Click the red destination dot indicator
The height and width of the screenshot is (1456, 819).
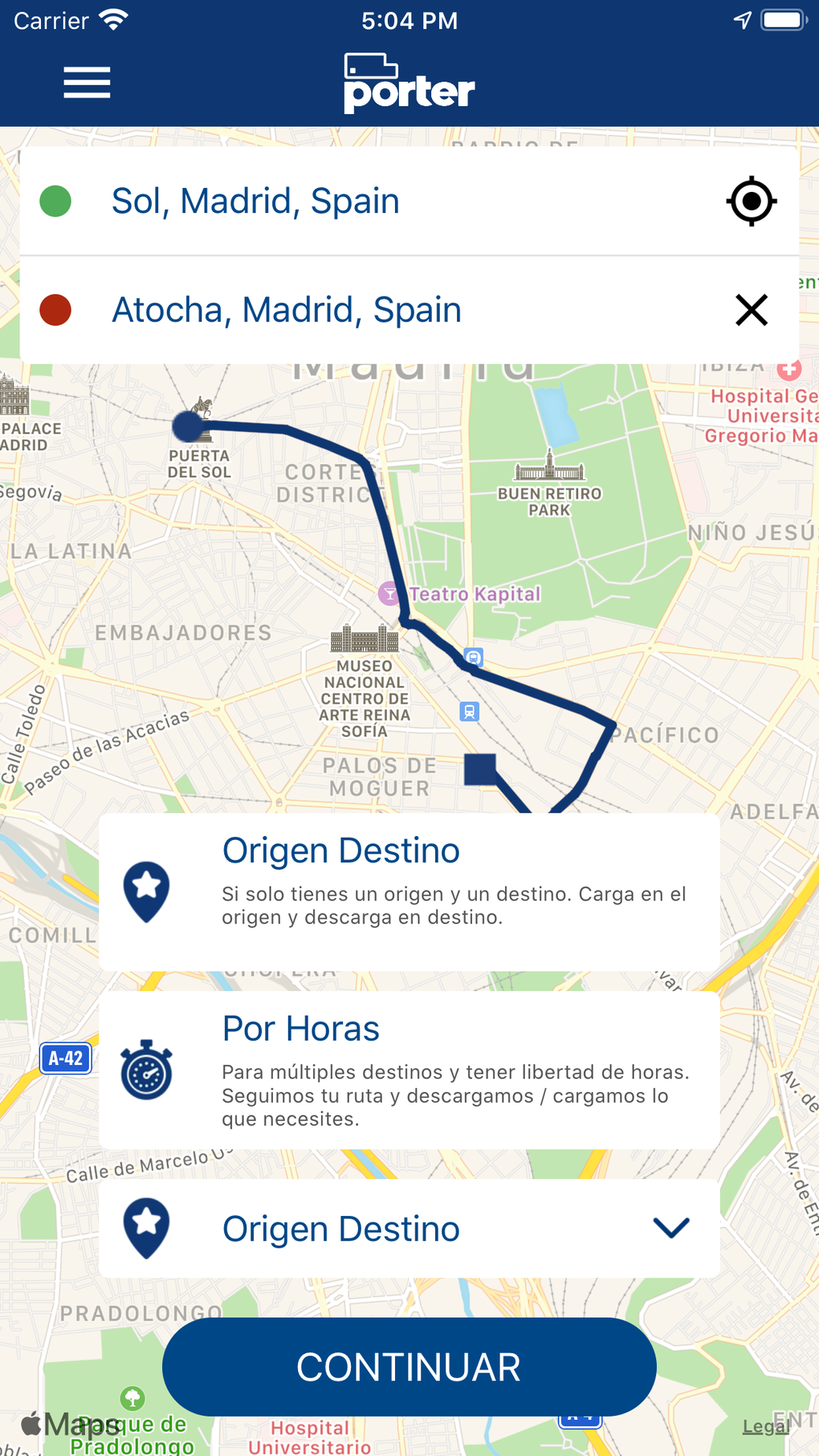[x=55, y=309]
